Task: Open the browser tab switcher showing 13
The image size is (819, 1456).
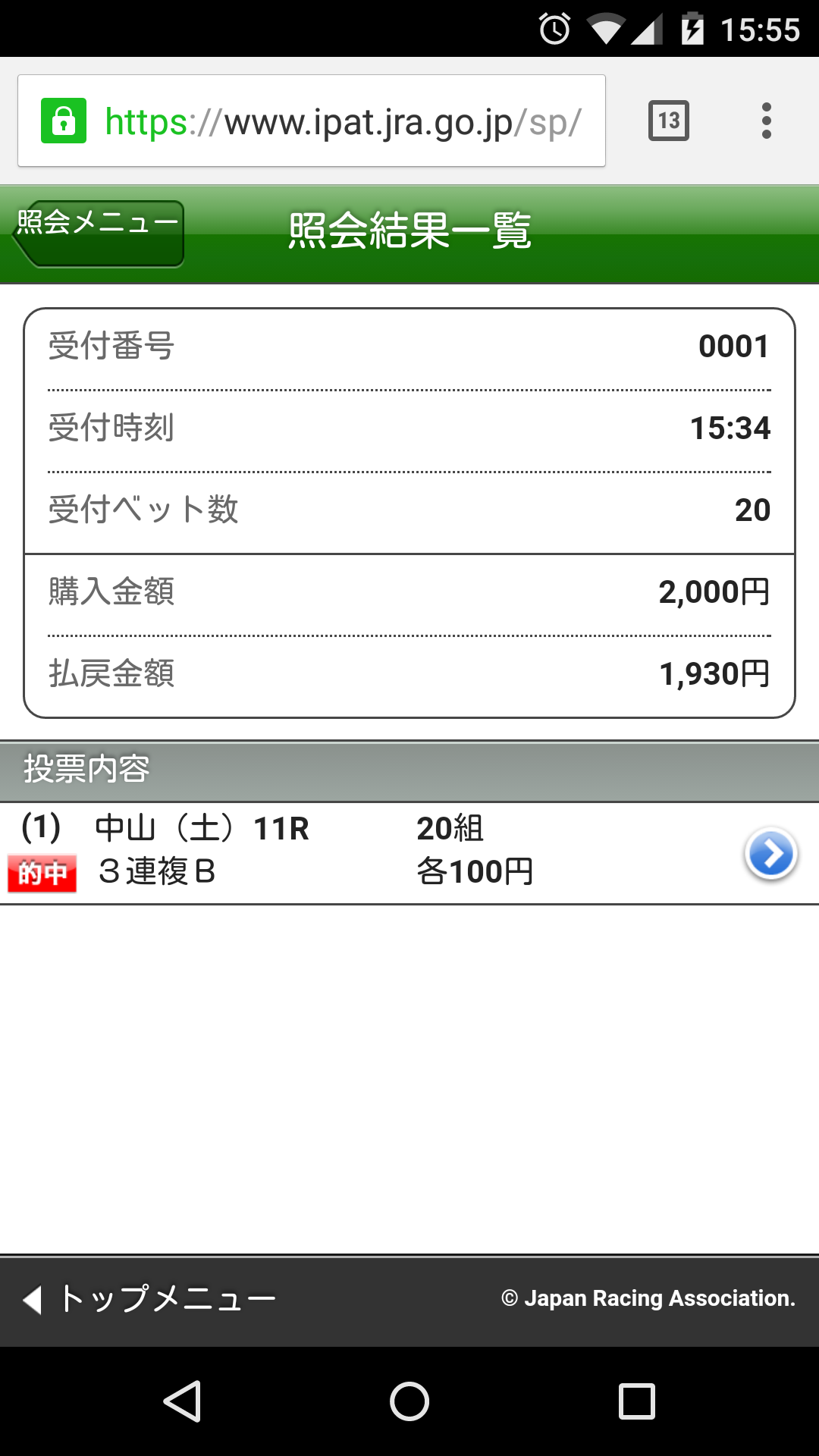Action: click(x=668, y=121)
